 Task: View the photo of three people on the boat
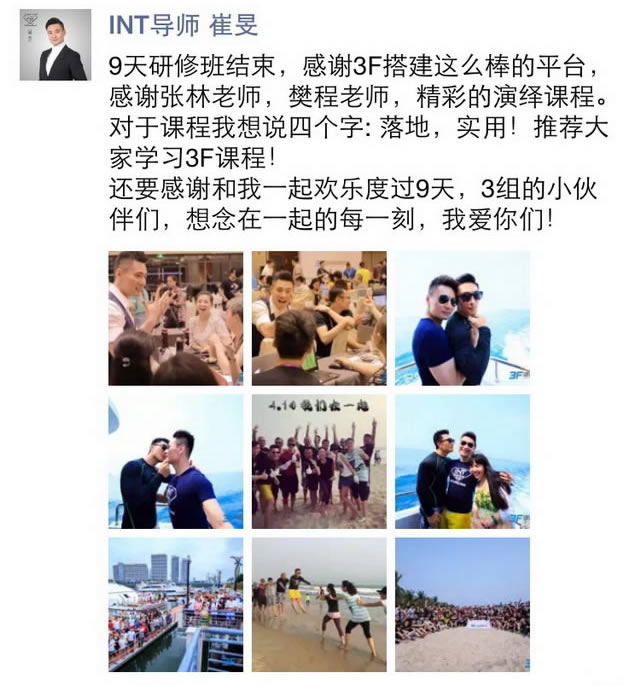[x=462, y=461]
